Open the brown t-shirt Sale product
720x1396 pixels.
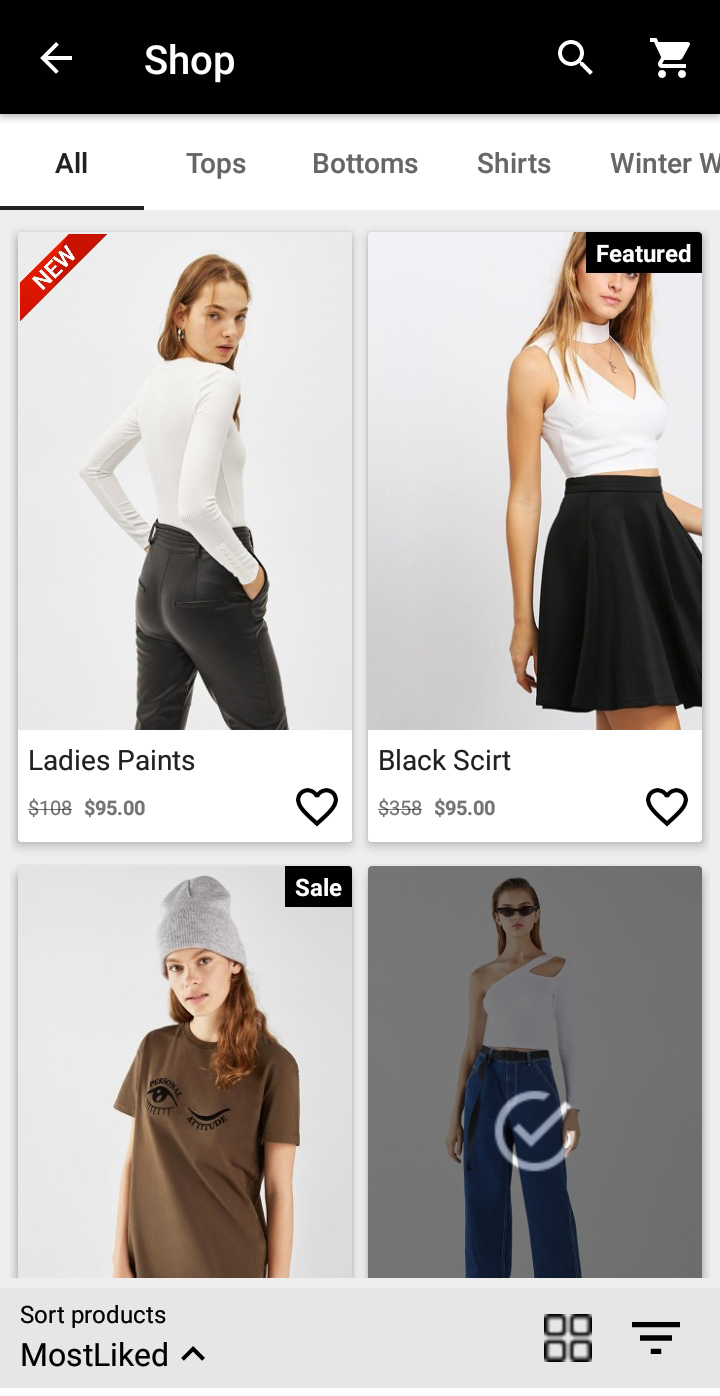[185, 1072]
